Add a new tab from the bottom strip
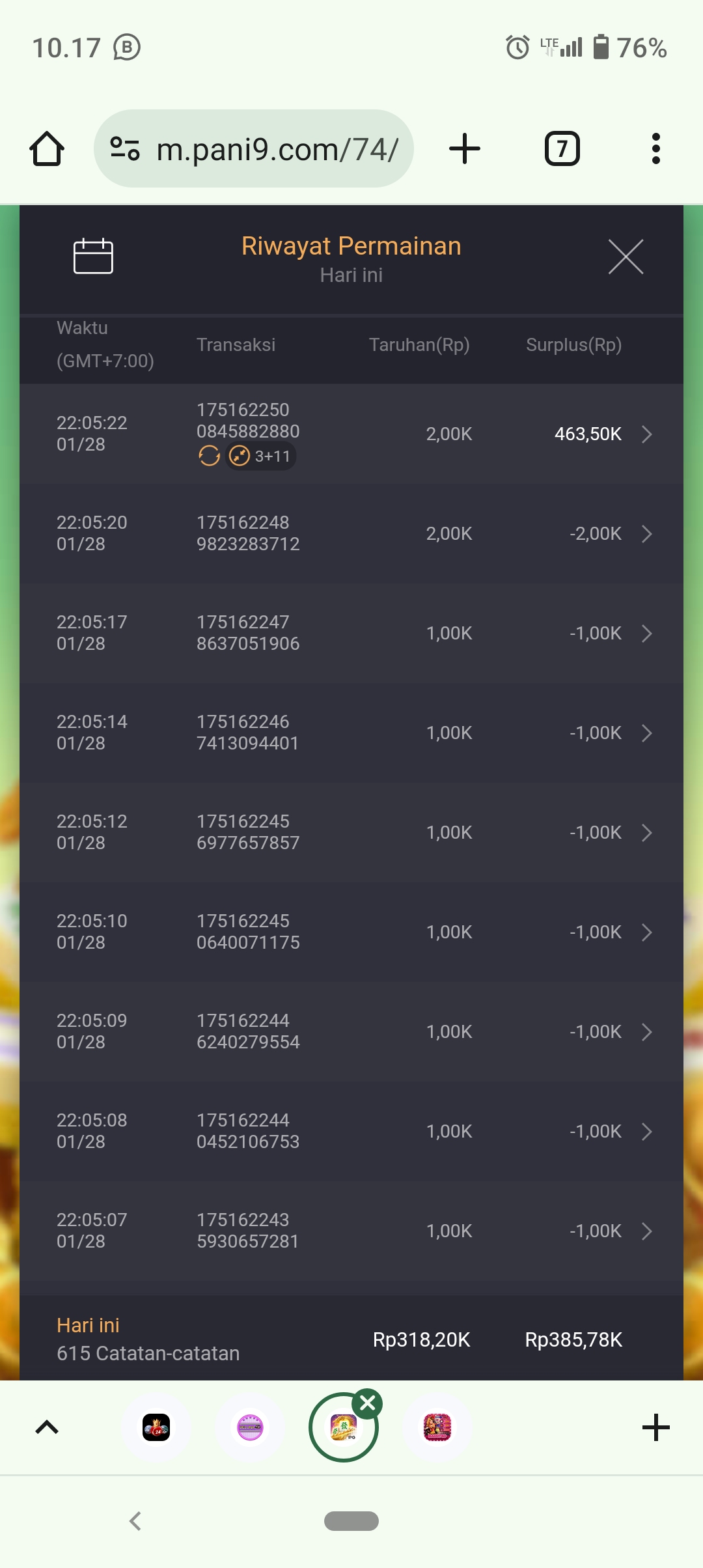This screenshot has height=1568, width=703. click(x=655, y=1427)
